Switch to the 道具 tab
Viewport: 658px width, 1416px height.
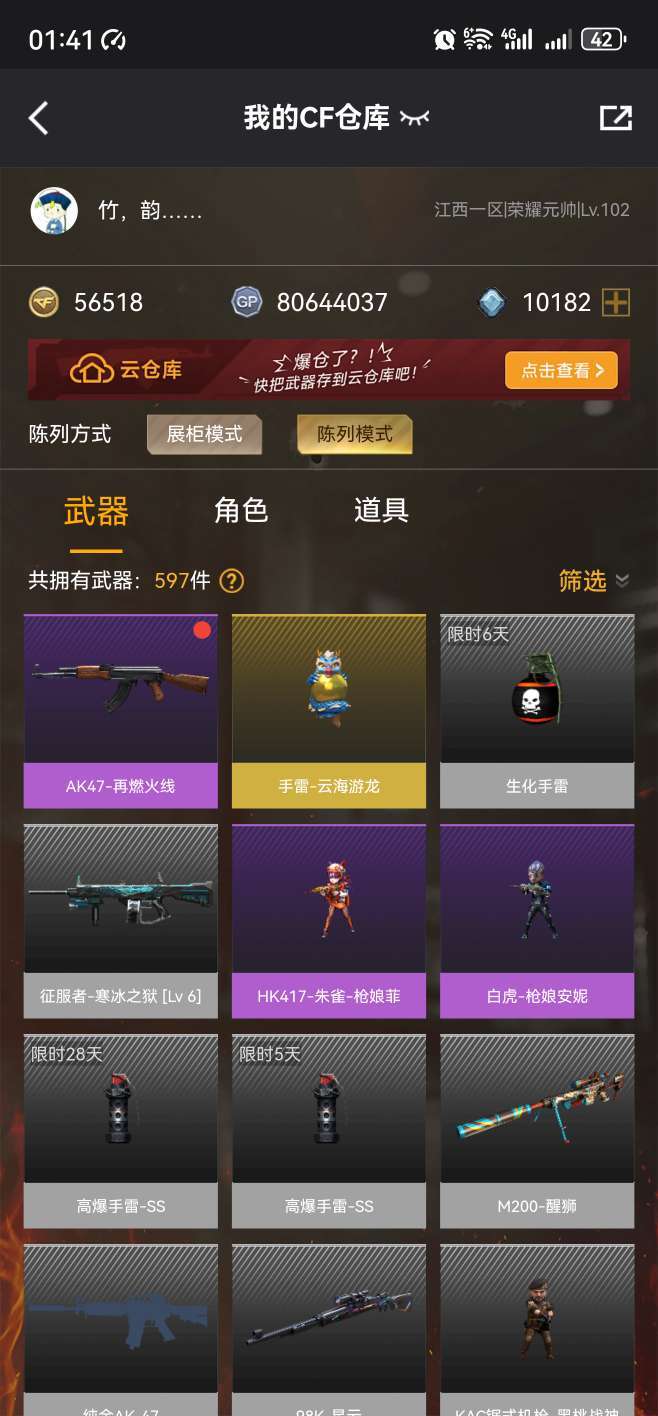[x=381, y=510]
